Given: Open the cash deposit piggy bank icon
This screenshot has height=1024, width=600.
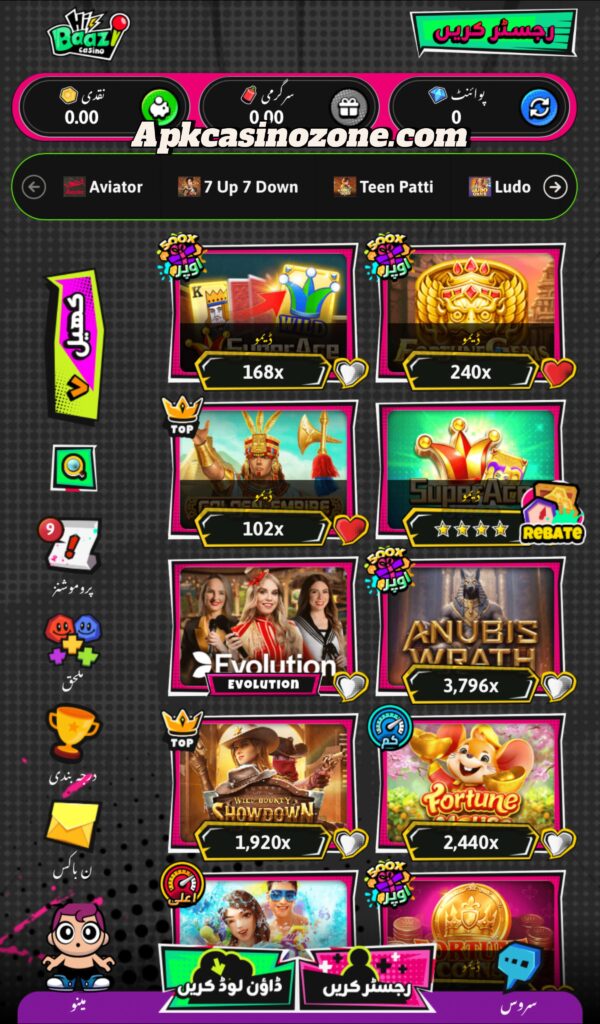Looking at the screenshot, I should point(157,107).
